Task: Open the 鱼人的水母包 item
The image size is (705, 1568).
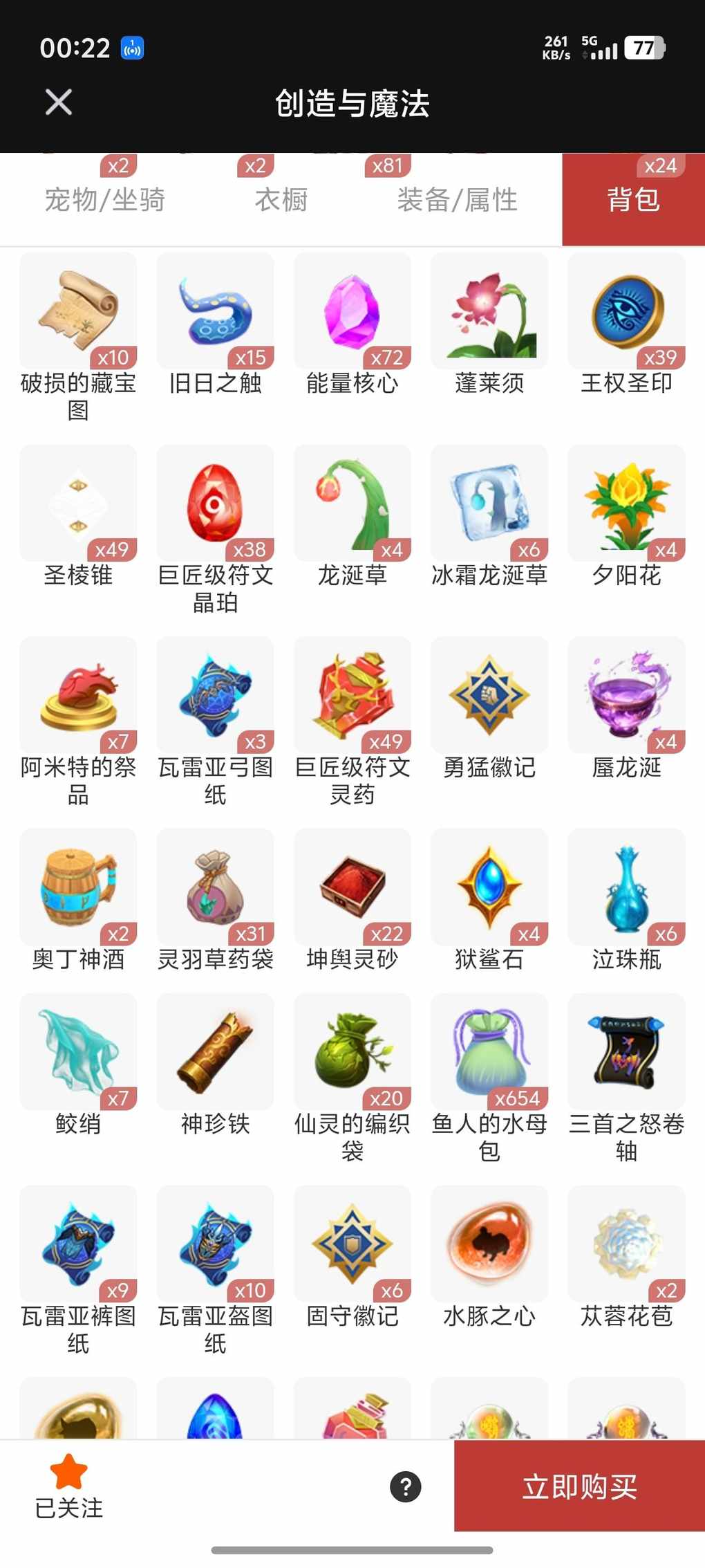Action: (489, 1051)
